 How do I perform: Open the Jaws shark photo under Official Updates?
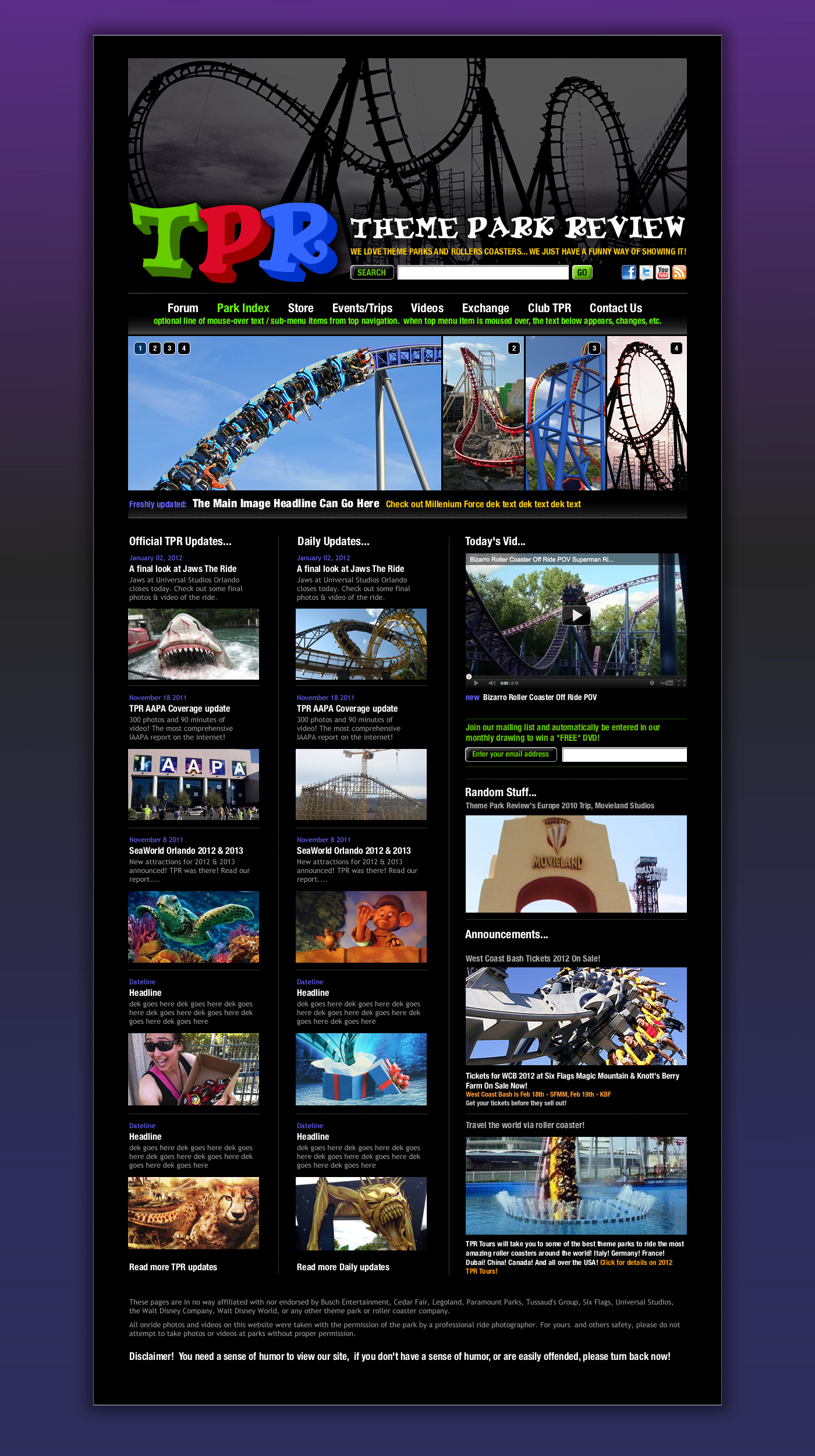tap(193, 644)
